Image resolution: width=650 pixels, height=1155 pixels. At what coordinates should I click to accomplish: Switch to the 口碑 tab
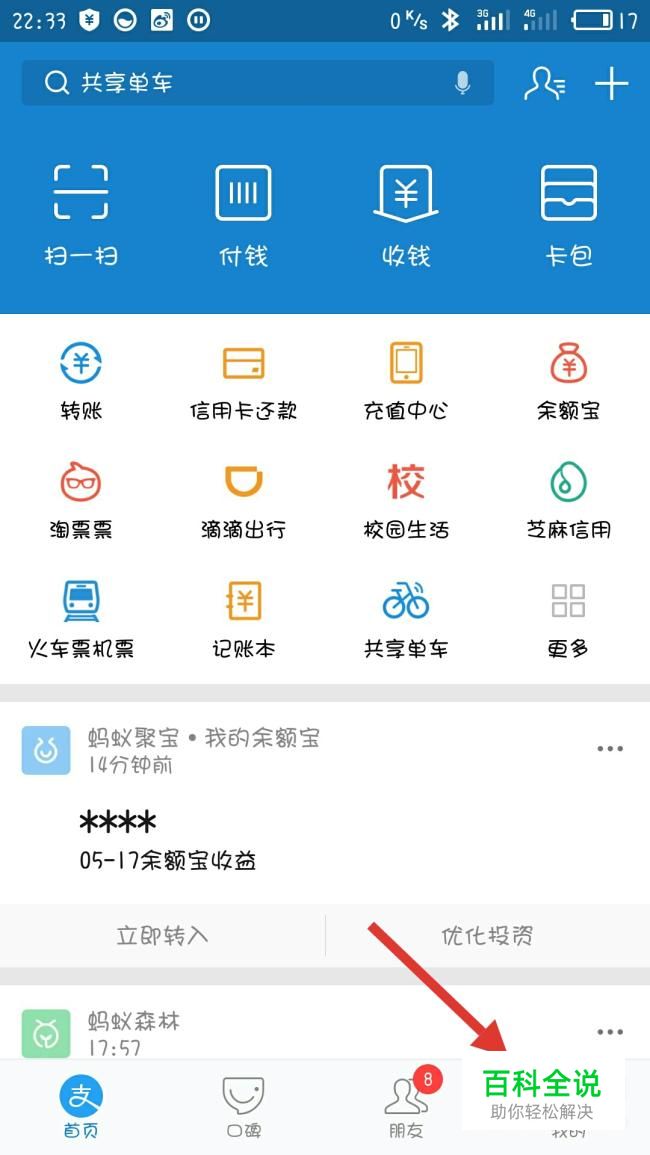click(243, 1107)
